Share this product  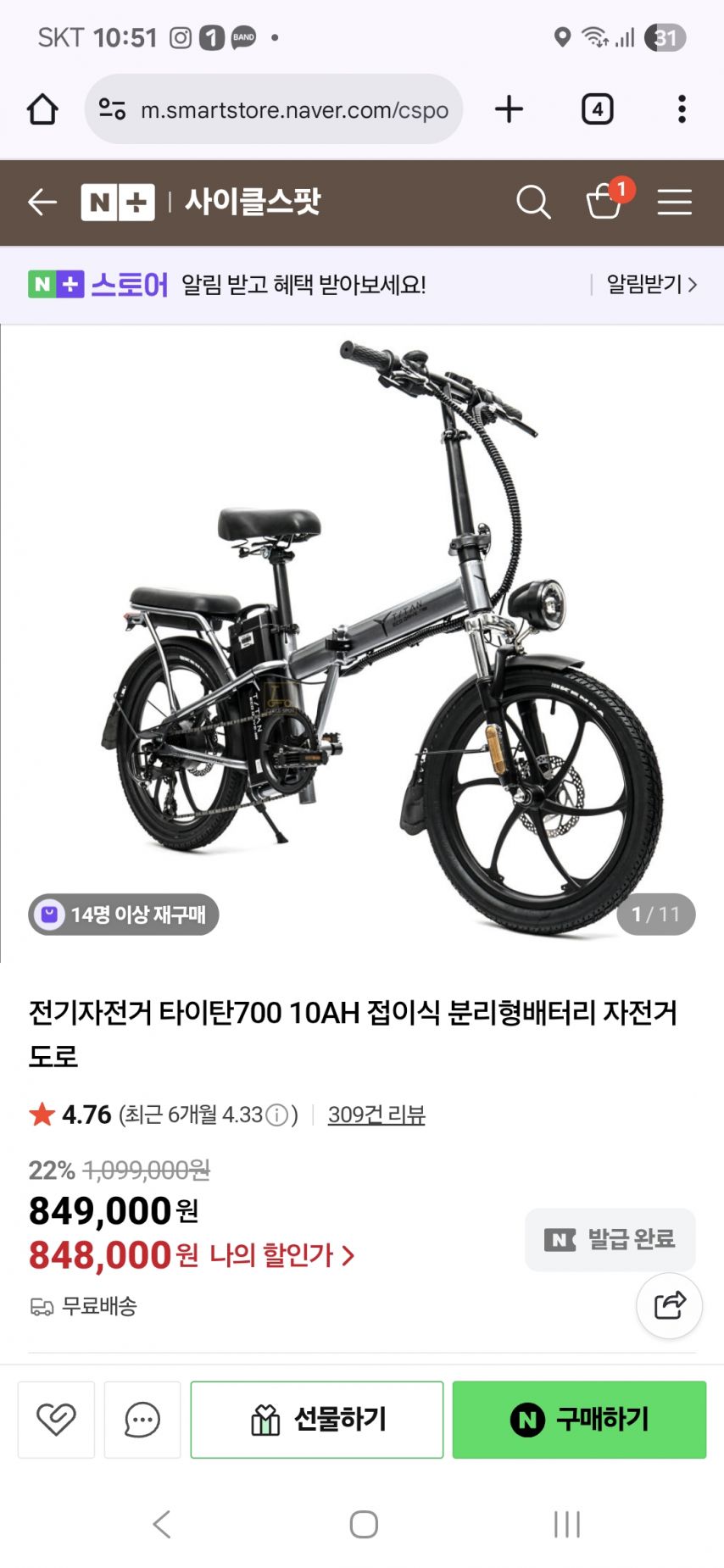point(669,1305)
